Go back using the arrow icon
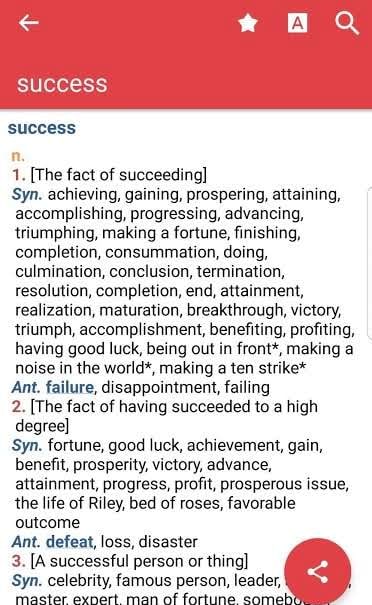The height and width of the screenshot is (605, 372). [x=29, y=23]
